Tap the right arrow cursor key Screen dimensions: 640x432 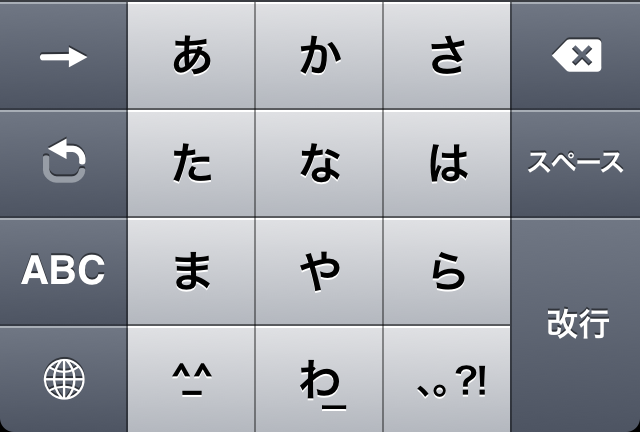63,56
